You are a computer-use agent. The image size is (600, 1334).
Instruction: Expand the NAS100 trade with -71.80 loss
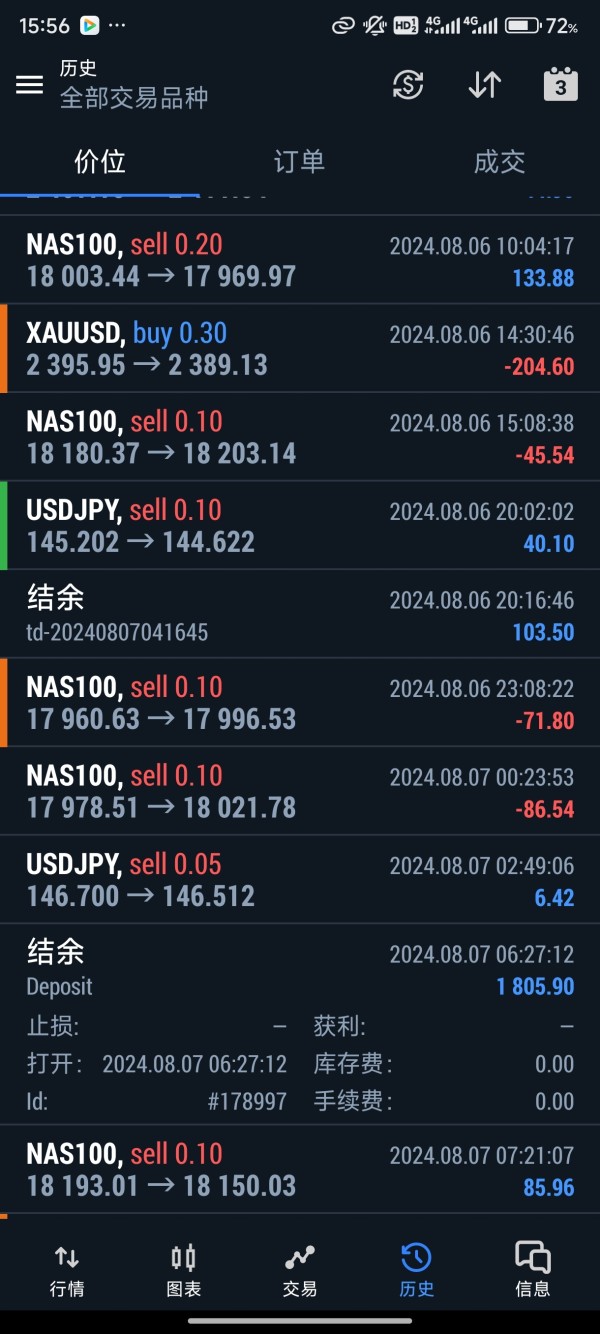300,702
